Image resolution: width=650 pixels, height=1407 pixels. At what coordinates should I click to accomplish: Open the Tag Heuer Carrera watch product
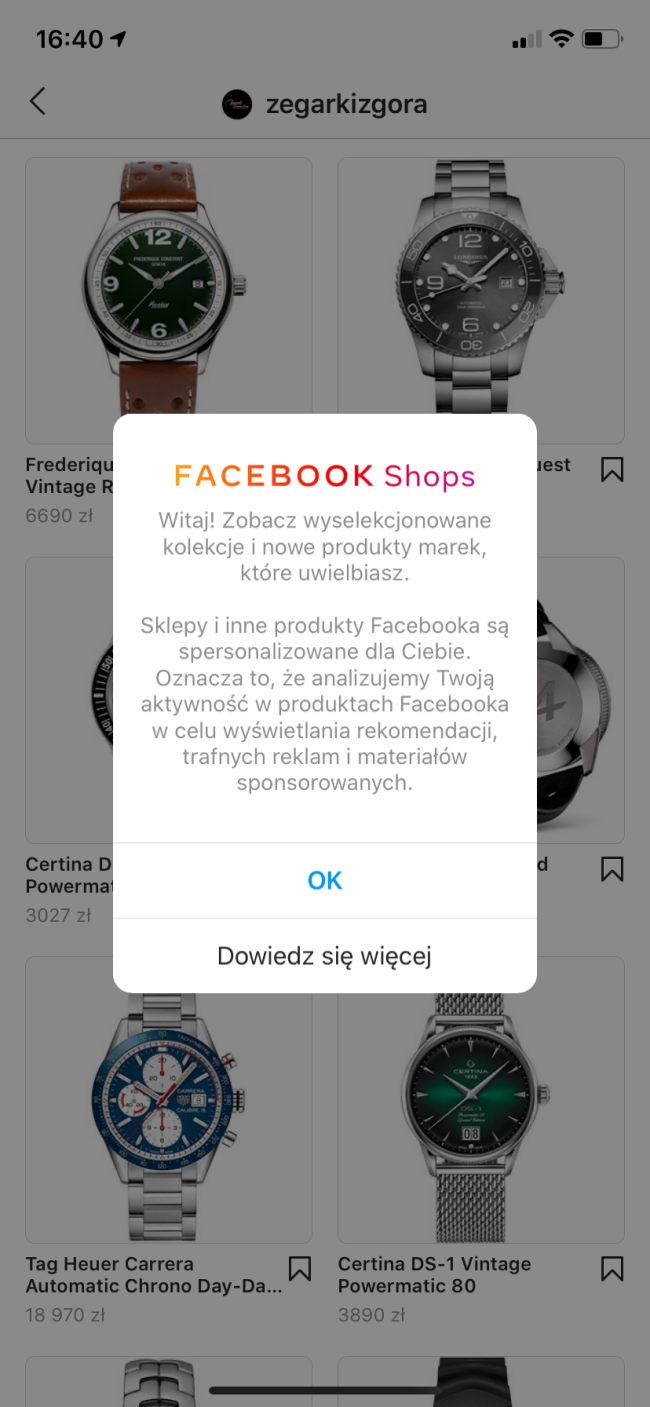point(168,1099)
